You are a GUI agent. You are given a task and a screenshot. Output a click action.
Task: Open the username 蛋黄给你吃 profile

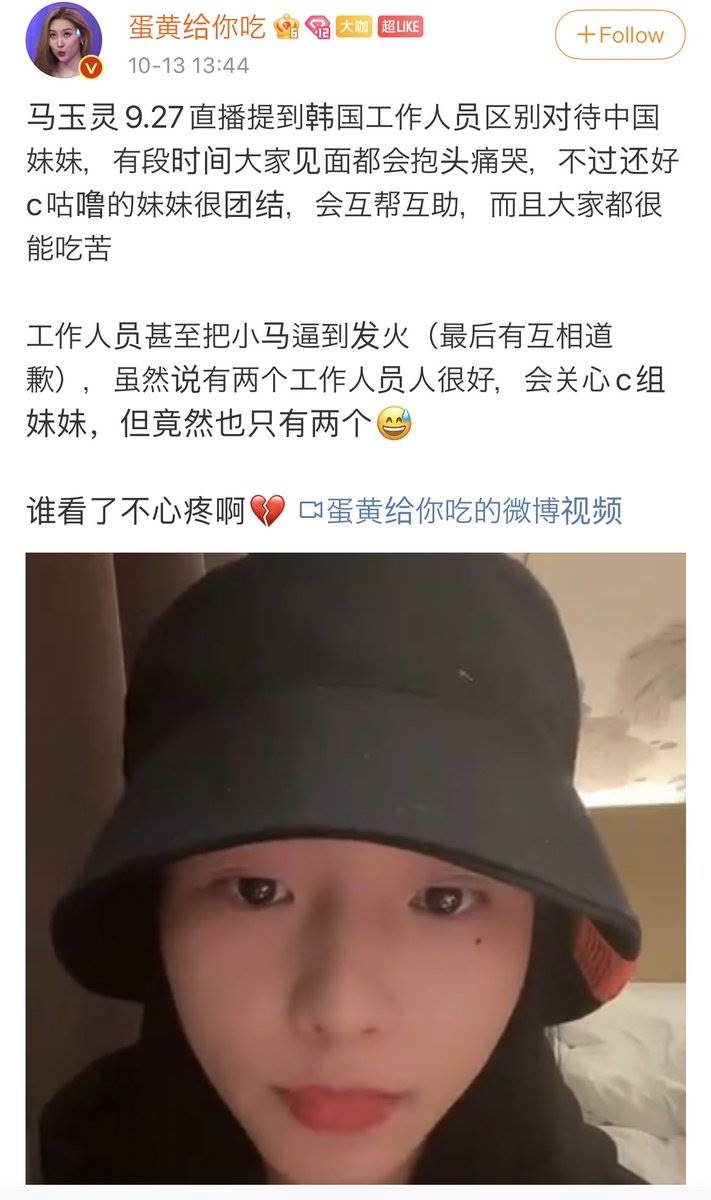pyautogui.click(x=197, y=27)
